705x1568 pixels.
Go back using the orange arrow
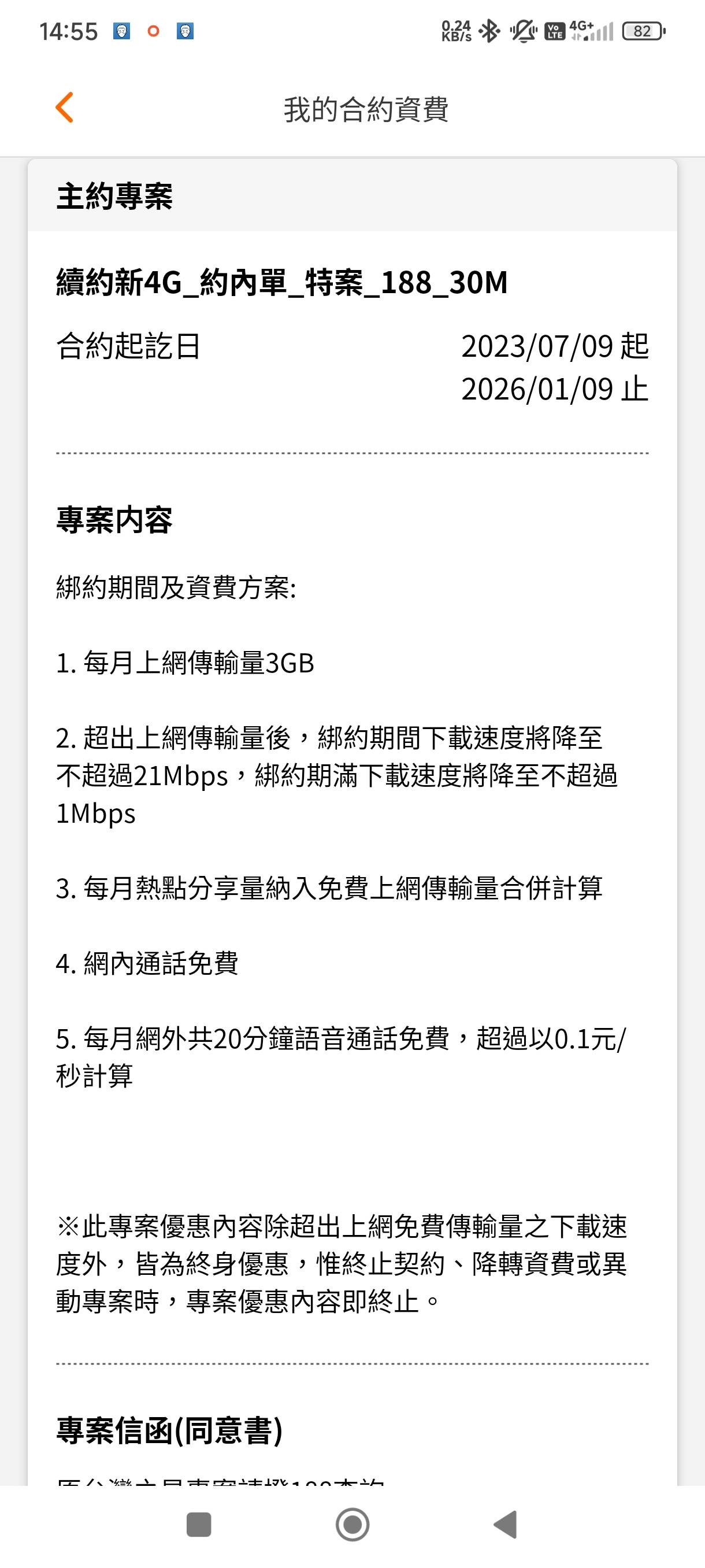click(x=65, y=108)
